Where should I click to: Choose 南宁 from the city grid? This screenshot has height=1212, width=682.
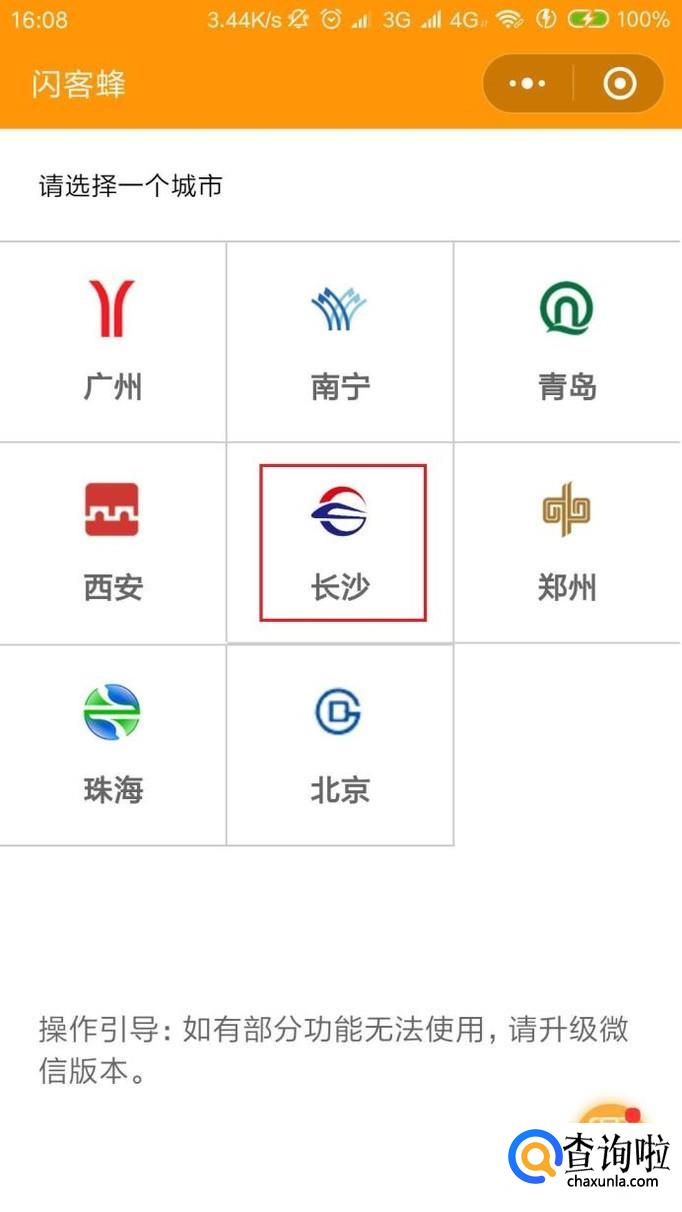340,340
